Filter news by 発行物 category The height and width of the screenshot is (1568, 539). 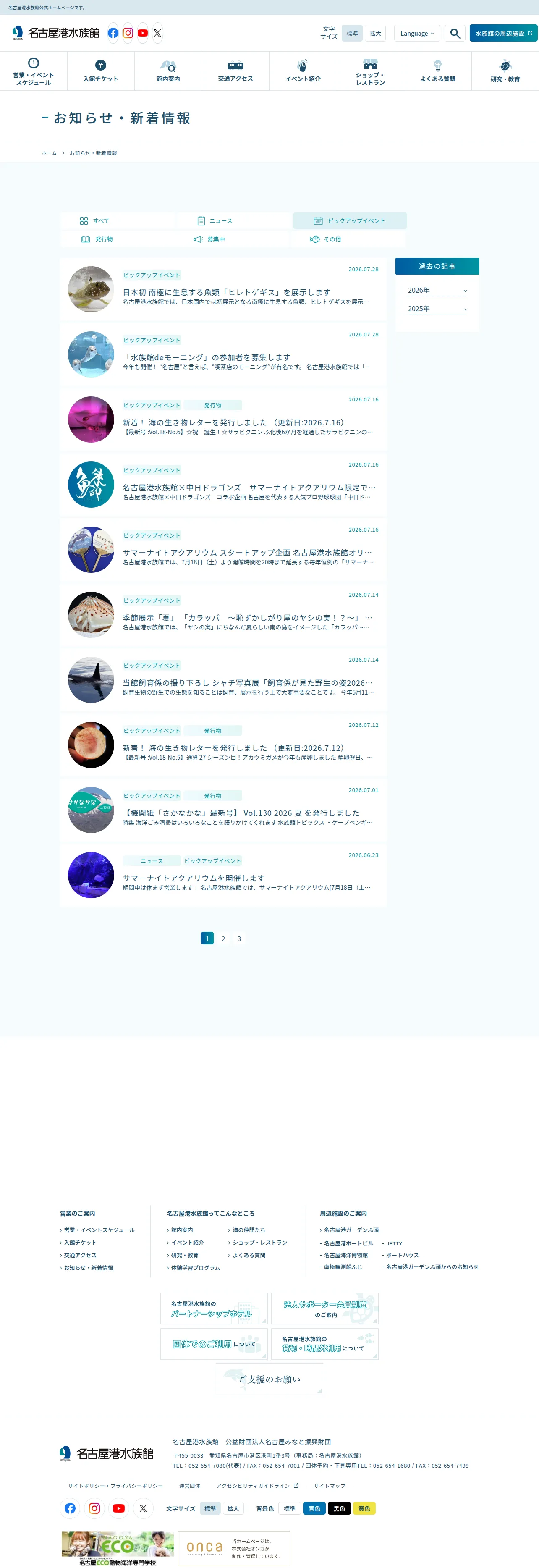tap(118, 239)
